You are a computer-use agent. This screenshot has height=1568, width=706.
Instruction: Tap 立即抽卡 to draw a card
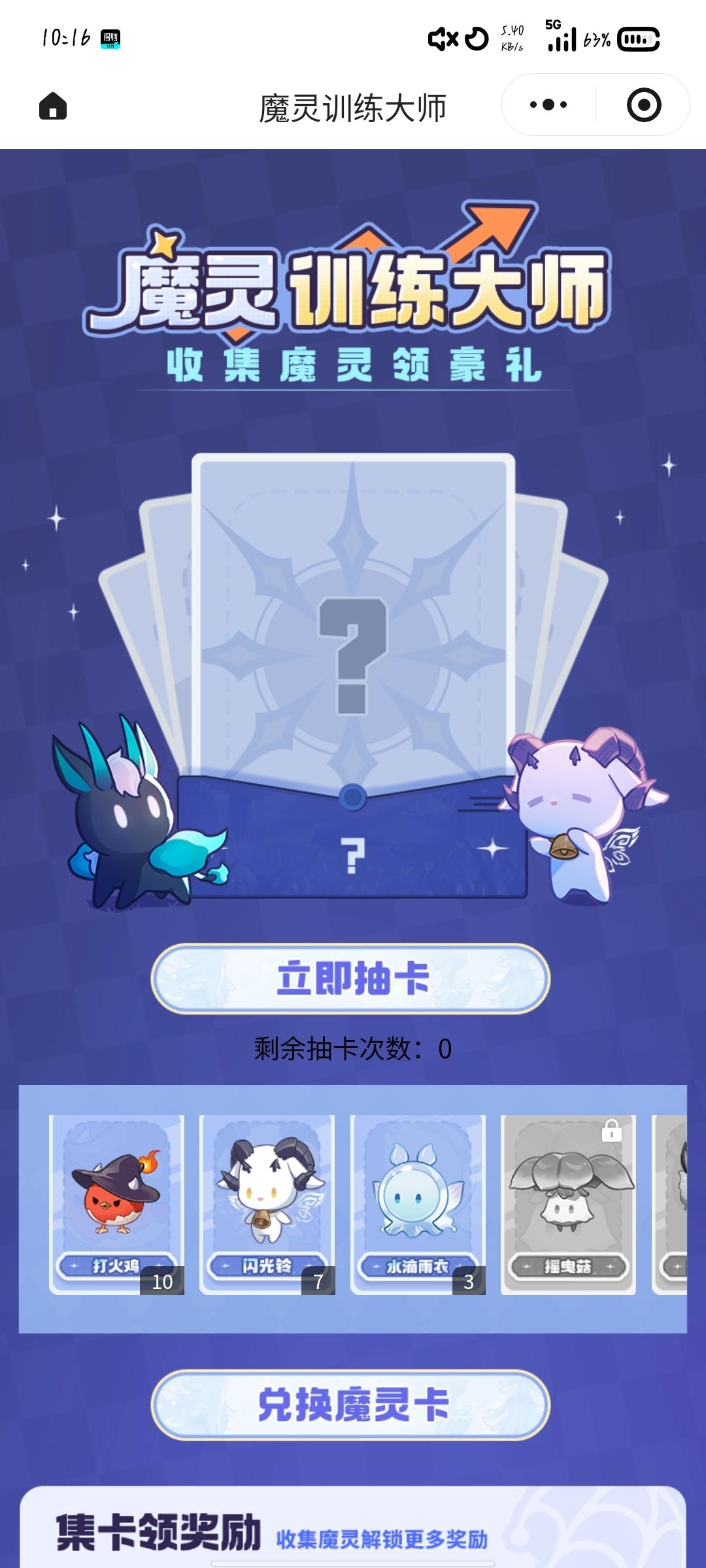[x=350, y=979]
